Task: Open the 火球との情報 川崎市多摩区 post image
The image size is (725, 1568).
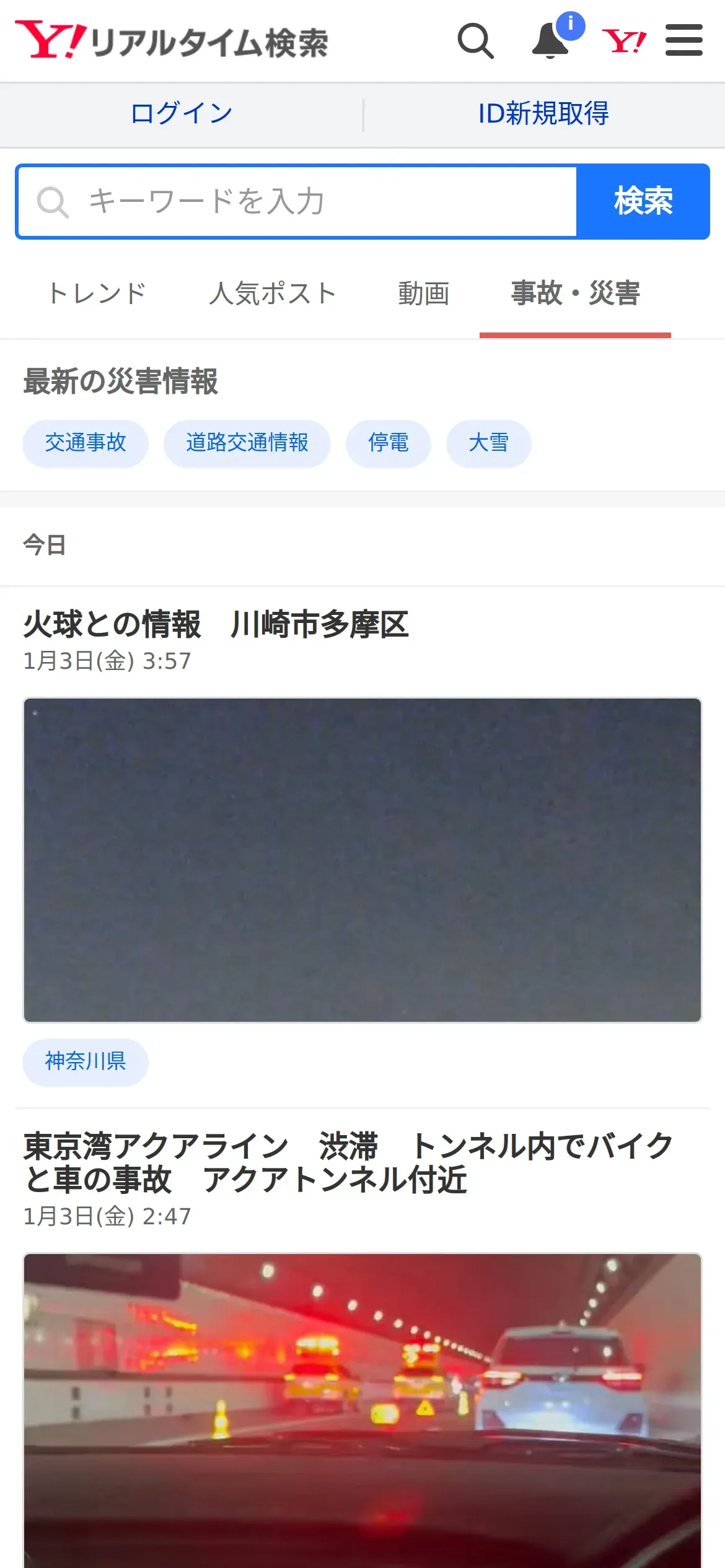Action: [362, 860]
